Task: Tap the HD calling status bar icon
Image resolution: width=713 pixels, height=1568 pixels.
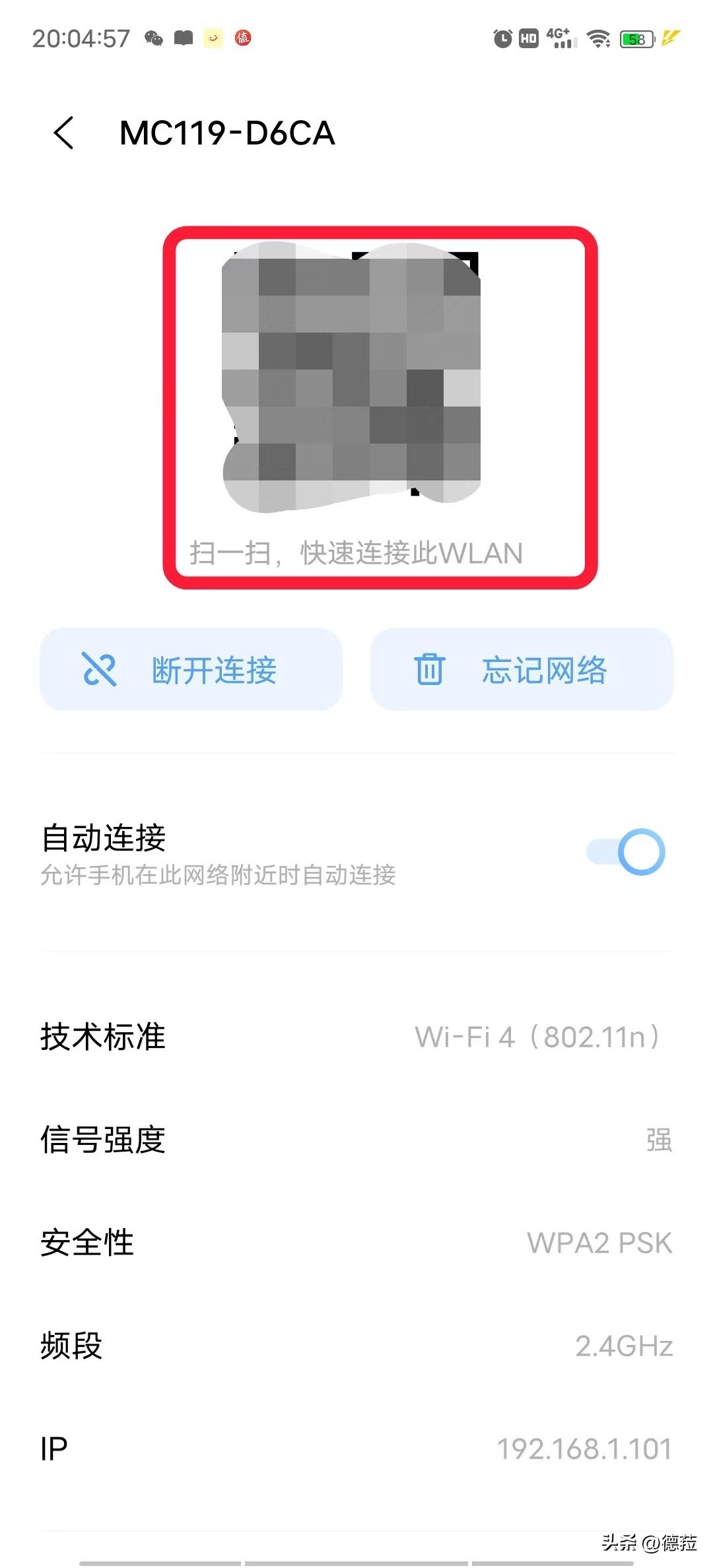Action: pyautogui.click(x=528, y=38)
